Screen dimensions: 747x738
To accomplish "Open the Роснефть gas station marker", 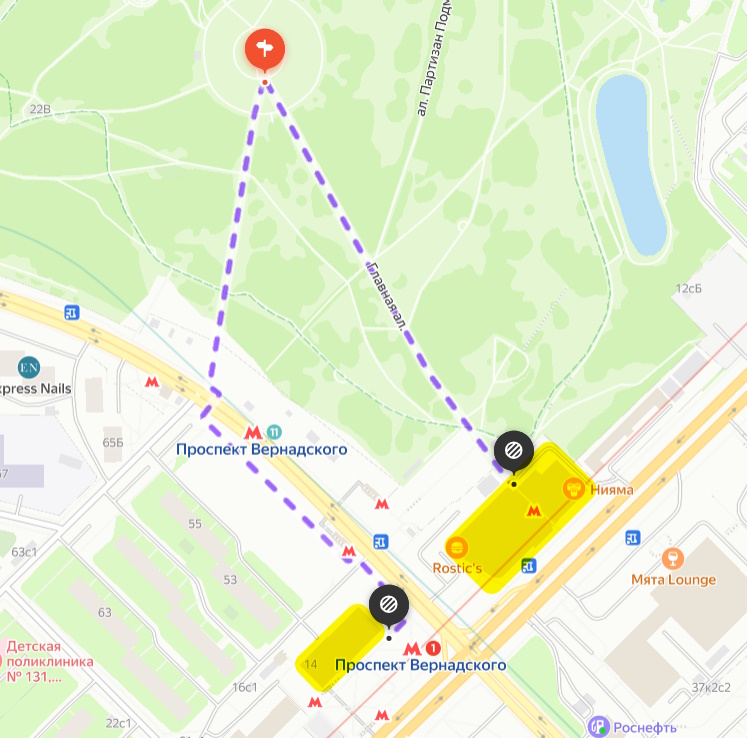I will [x=598, y=726].
